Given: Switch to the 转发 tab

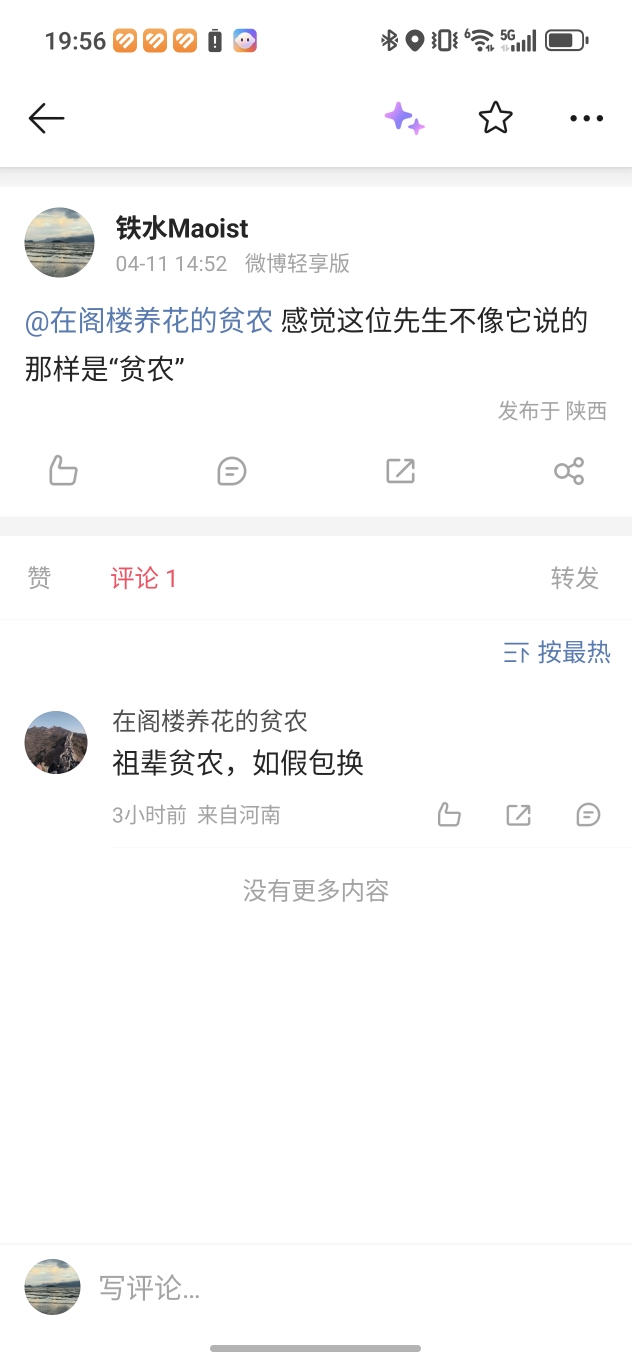Looking at the screenshot, I should point(574,578).
